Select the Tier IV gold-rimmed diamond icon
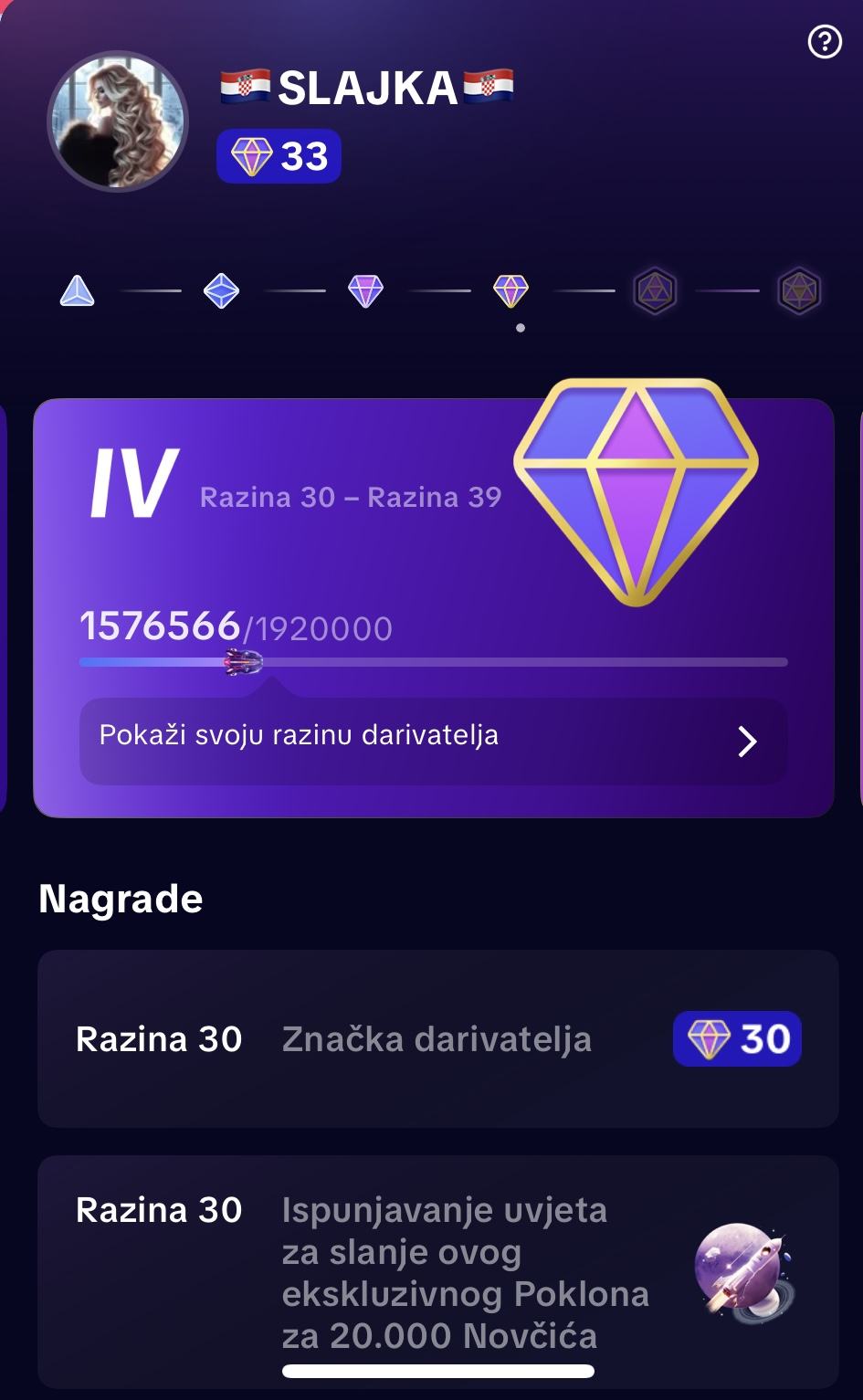Image resolution: width=863 pixels, height=1400 pixels. (510, 290)
